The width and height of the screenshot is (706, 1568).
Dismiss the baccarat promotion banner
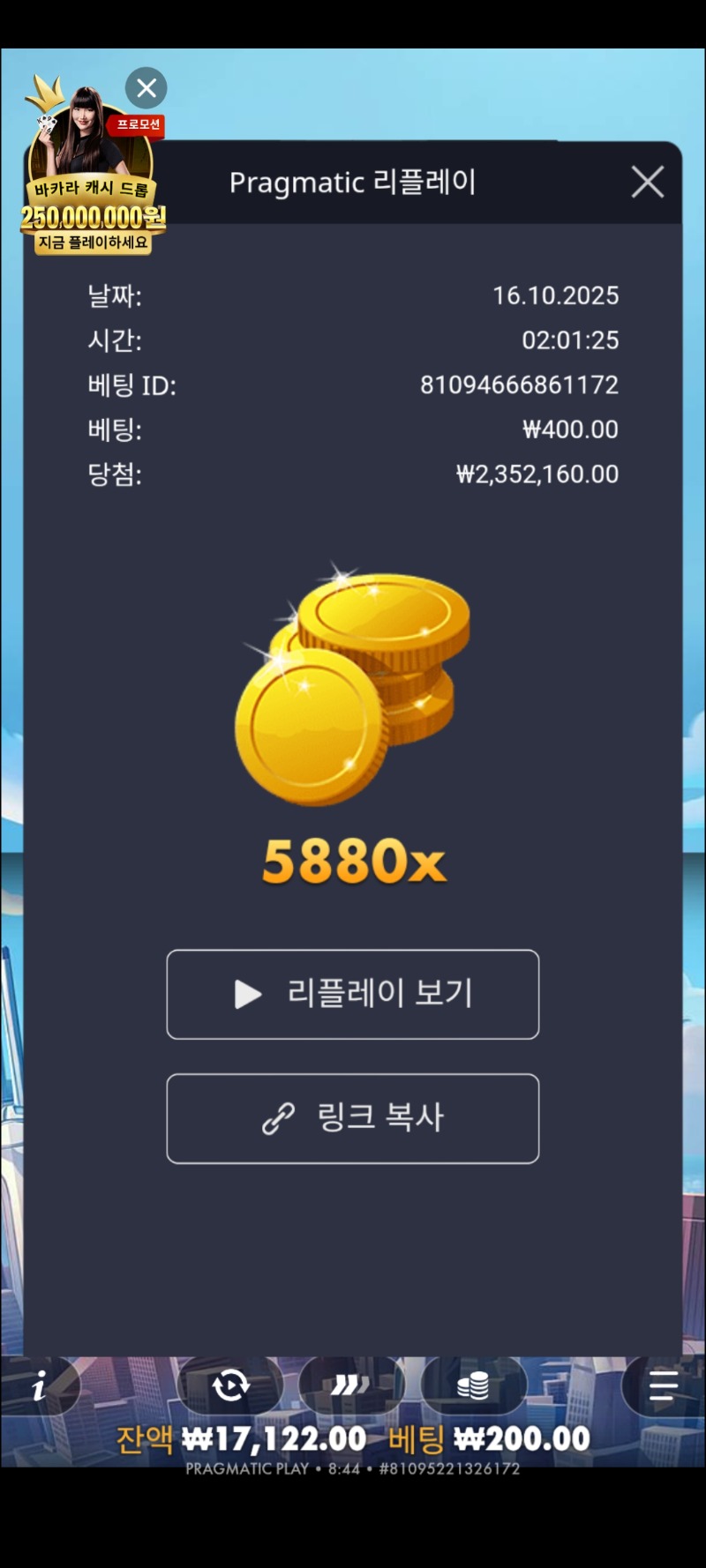tap(146, 88)
